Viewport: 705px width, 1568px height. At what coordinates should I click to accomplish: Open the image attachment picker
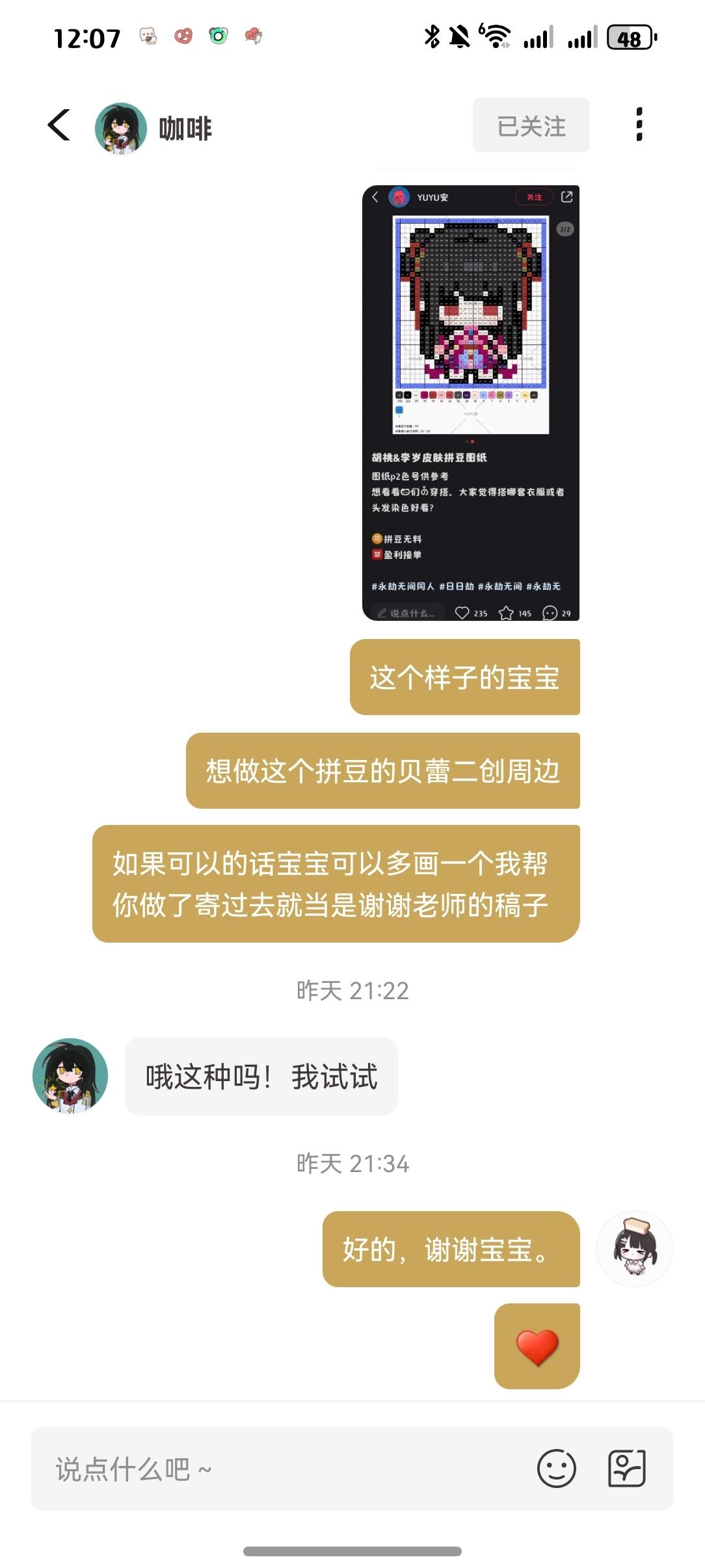pyautogui.click(x=626, y=1469)
